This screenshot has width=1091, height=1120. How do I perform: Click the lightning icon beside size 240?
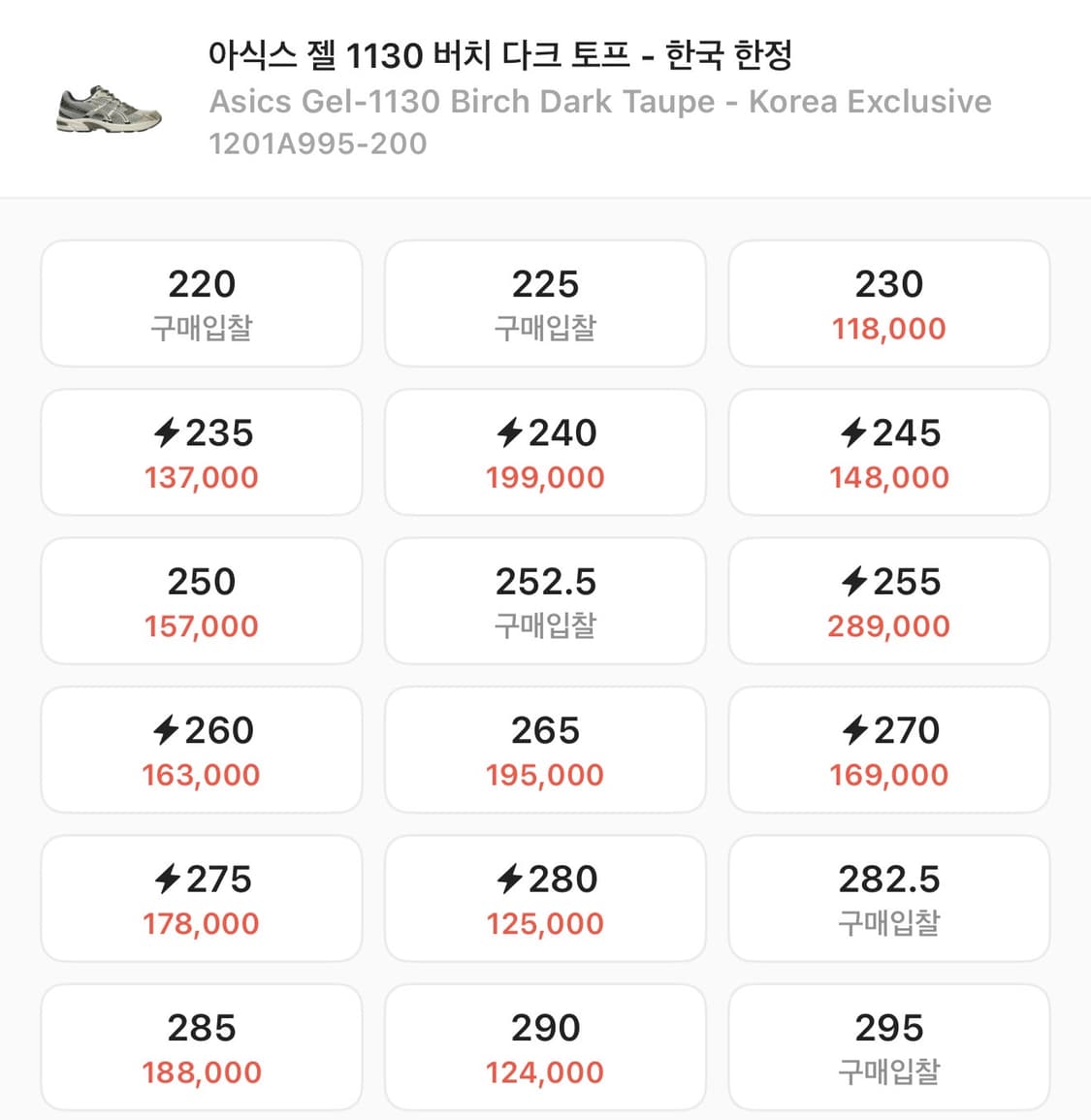click(511, 434)
